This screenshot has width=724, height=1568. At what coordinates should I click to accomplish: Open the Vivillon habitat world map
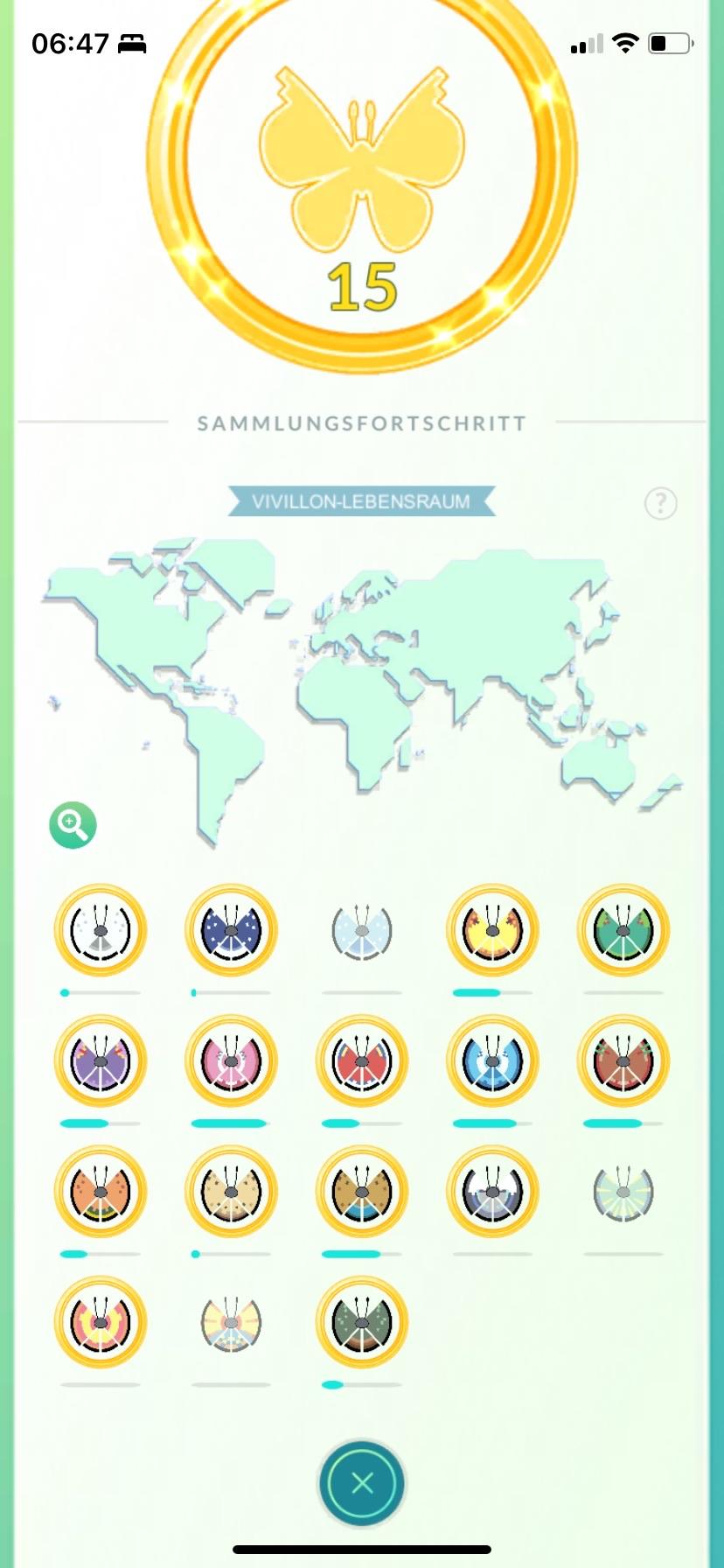click(x=362, y=689)
